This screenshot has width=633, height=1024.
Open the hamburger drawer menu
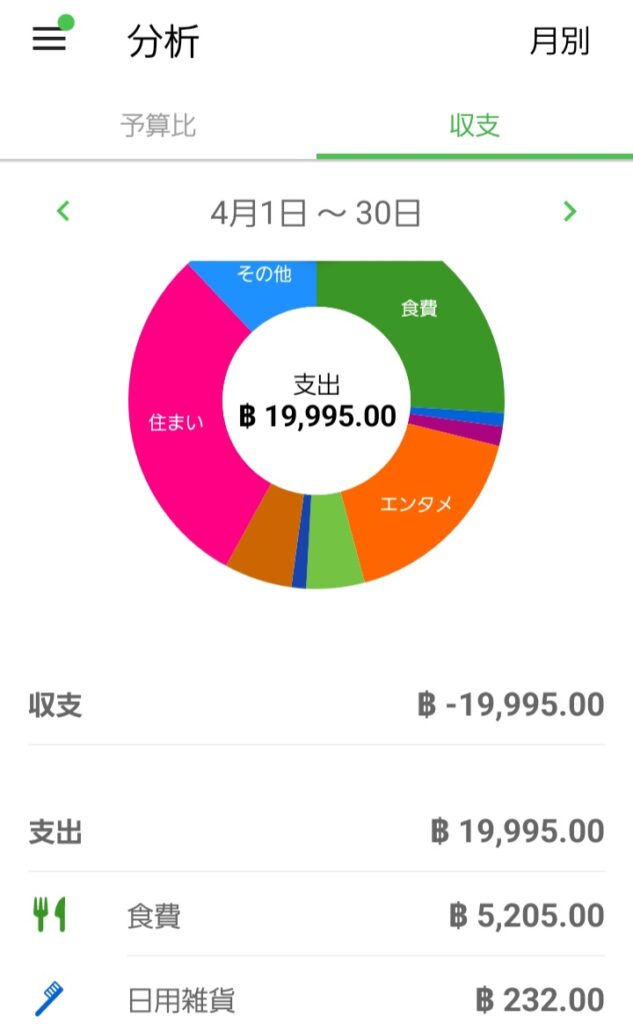(49, 40)
